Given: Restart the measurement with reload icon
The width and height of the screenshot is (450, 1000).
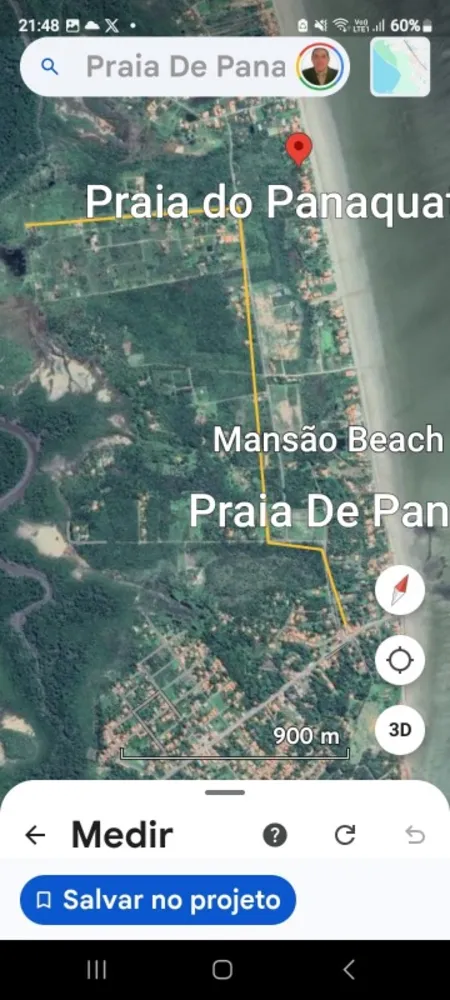Looking at the screenshot, I should click(x=345, y=835).
